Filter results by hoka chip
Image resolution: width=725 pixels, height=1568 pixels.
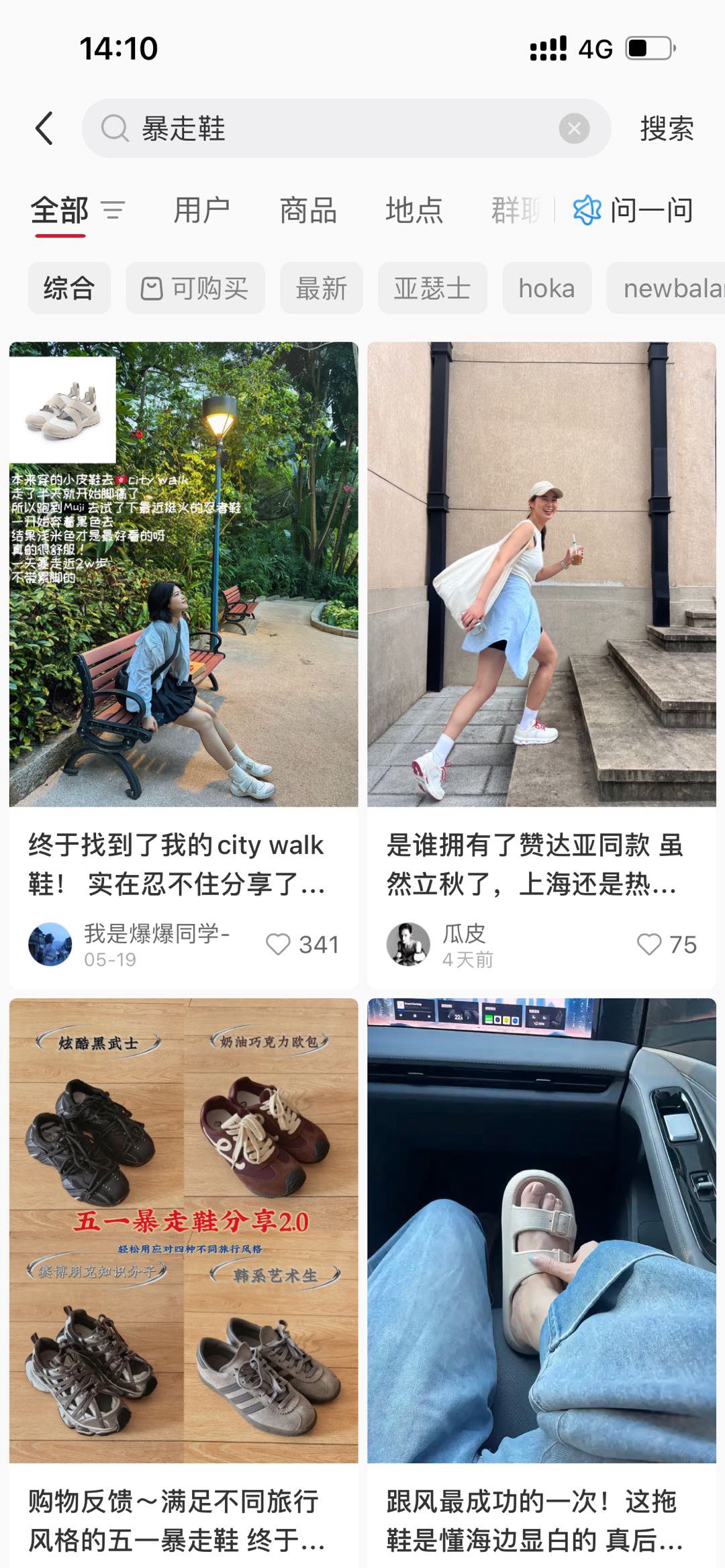click(x=546, y=289)
